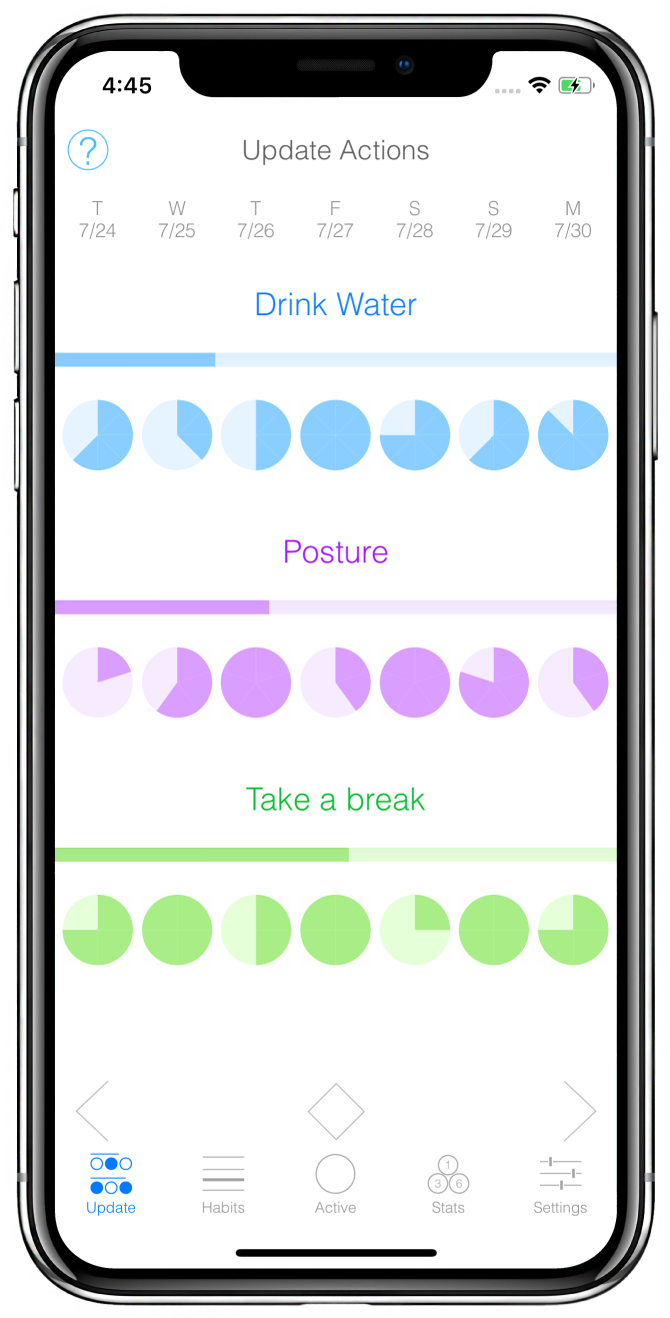Go to the previous week arrow
This screenshot has height=1318, width=670.
(92, 1111)
